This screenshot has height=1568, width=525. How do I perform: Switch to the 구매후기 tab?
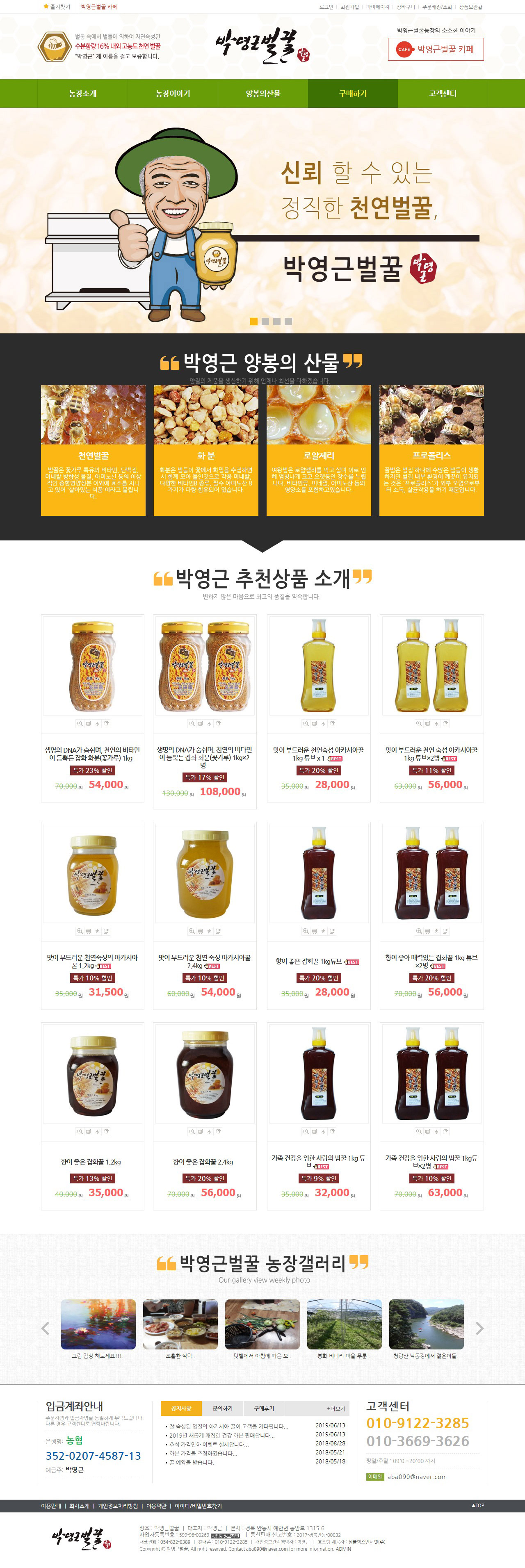tap(264, 1408)
